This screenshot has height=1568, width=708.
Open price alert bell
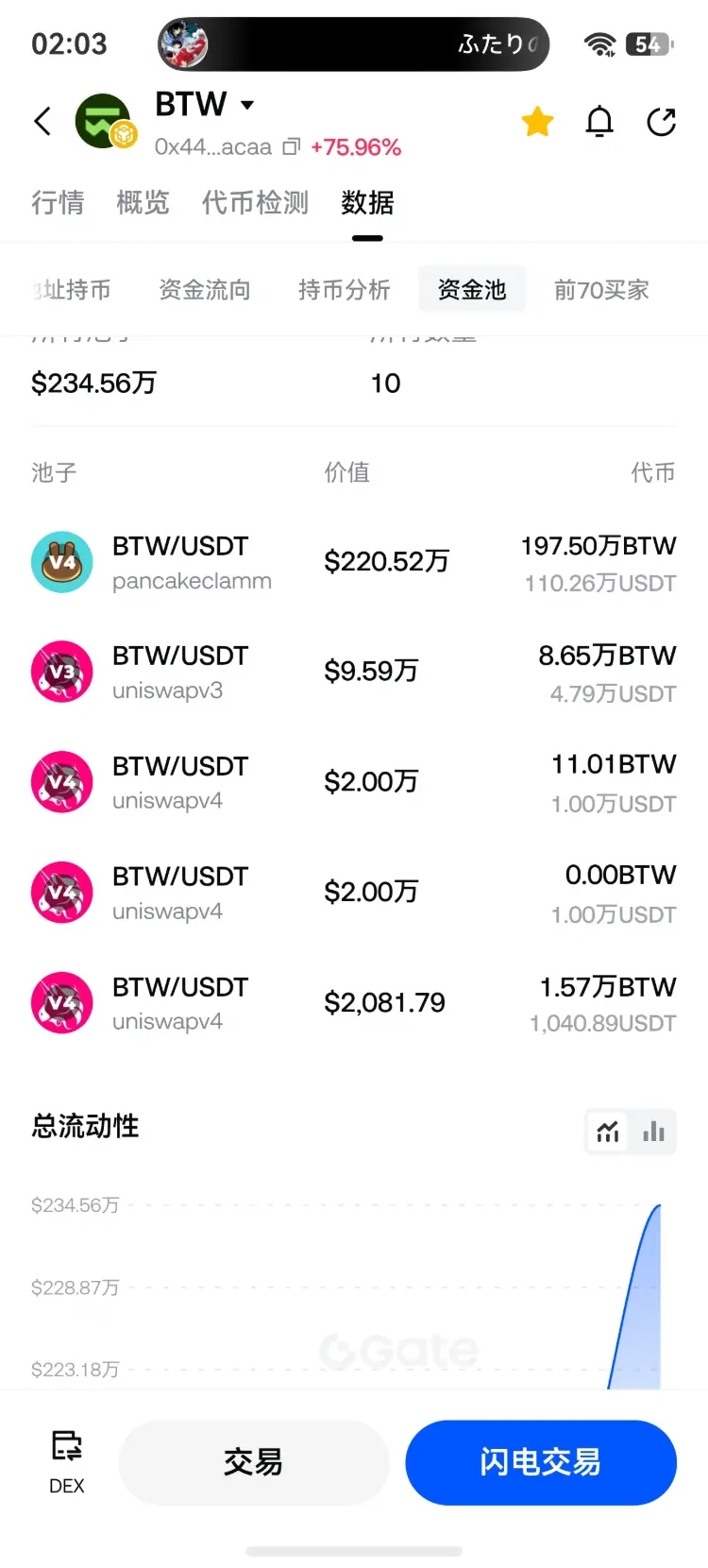pyautogui.click(x=599, y=121)
